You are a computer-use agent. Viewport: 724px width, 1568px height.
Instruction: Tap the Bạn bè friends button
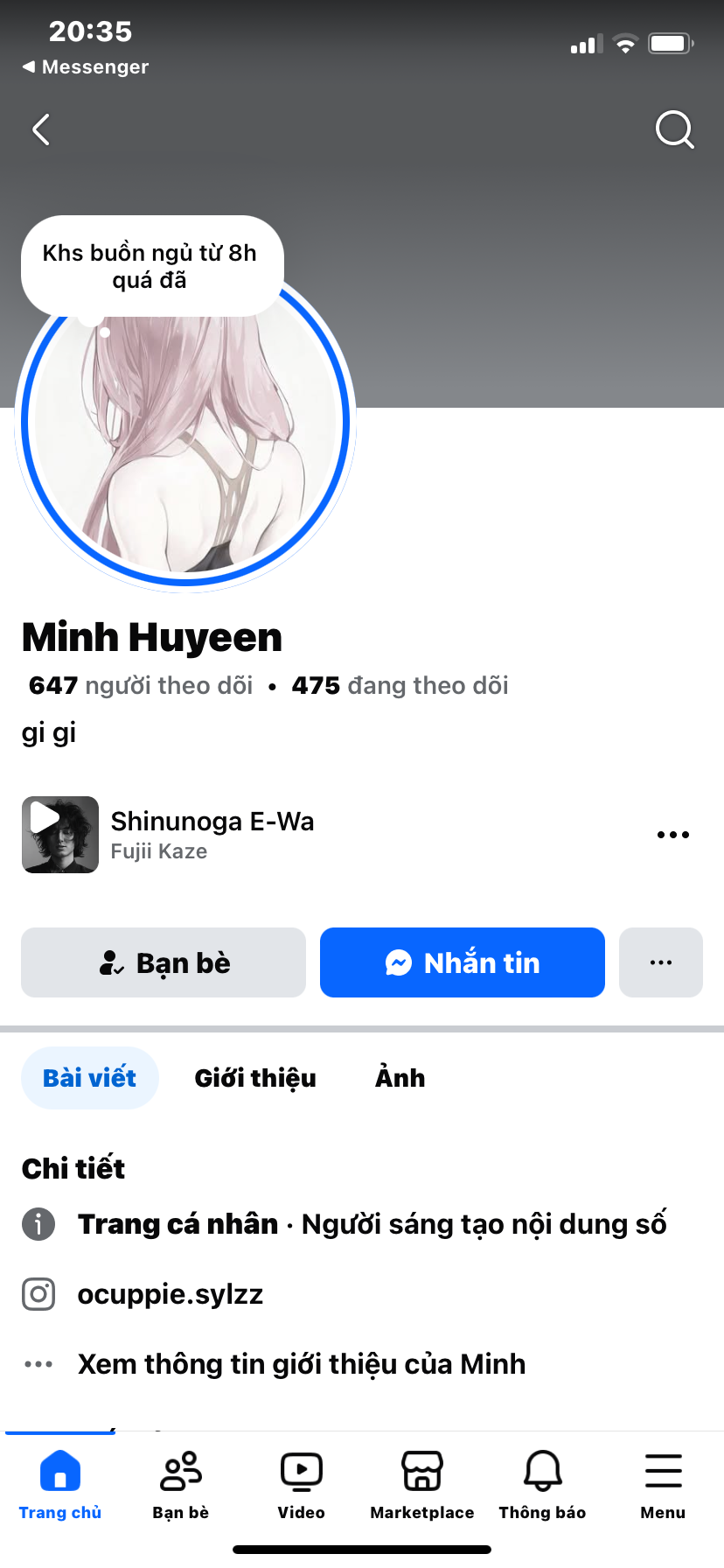pos(164,962)
